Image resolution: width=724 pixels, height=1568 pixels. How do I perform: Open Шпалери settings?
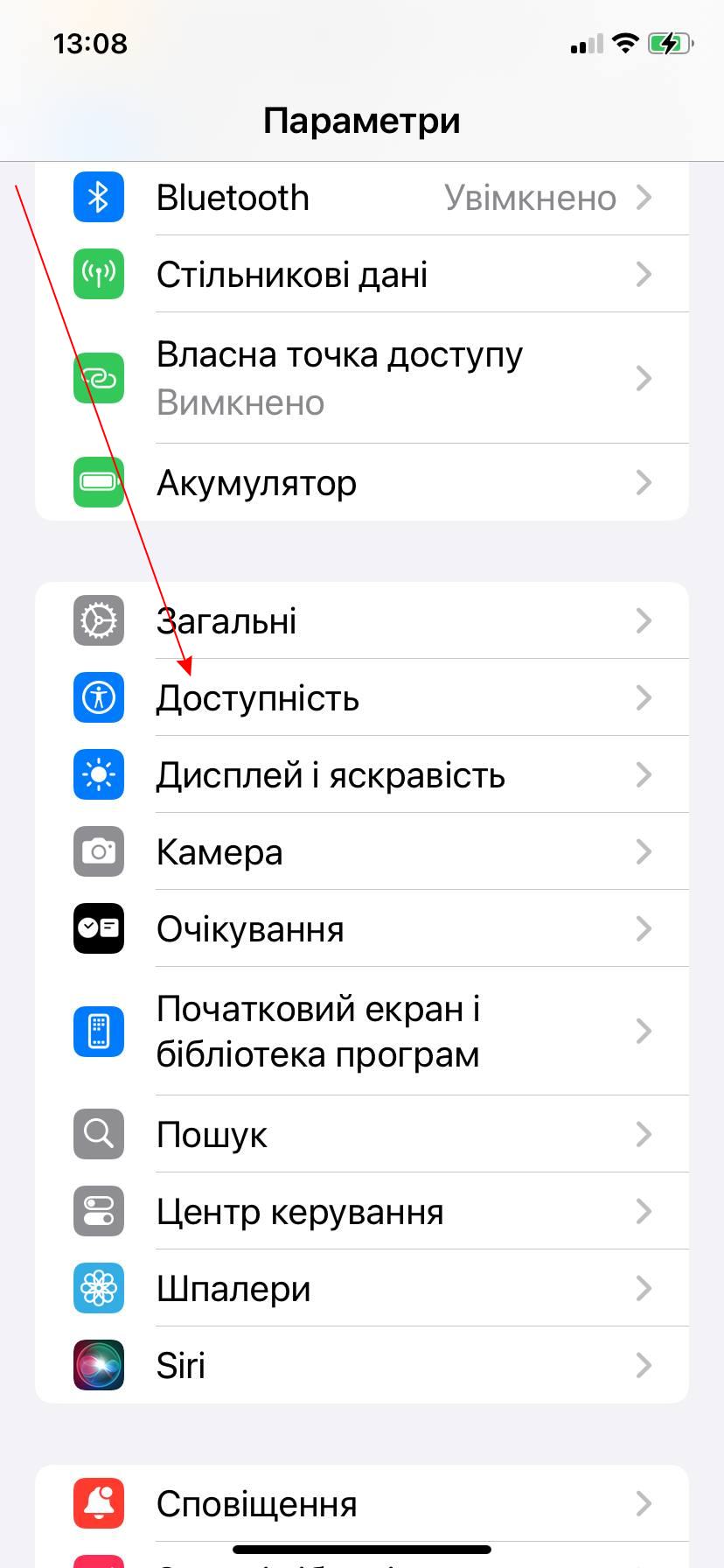(x=362, y=1289)
